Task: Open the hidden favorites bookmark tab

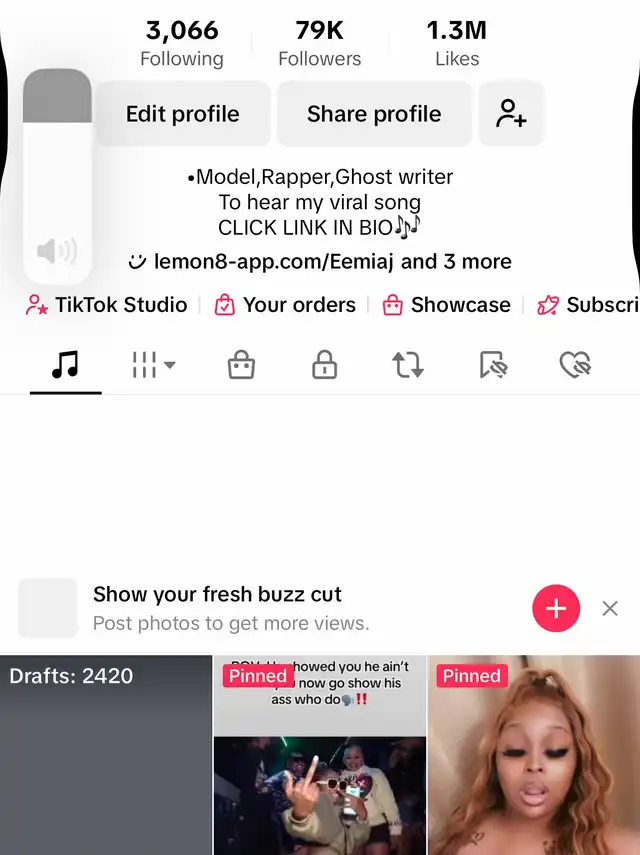Action: [x=492, y=366]
